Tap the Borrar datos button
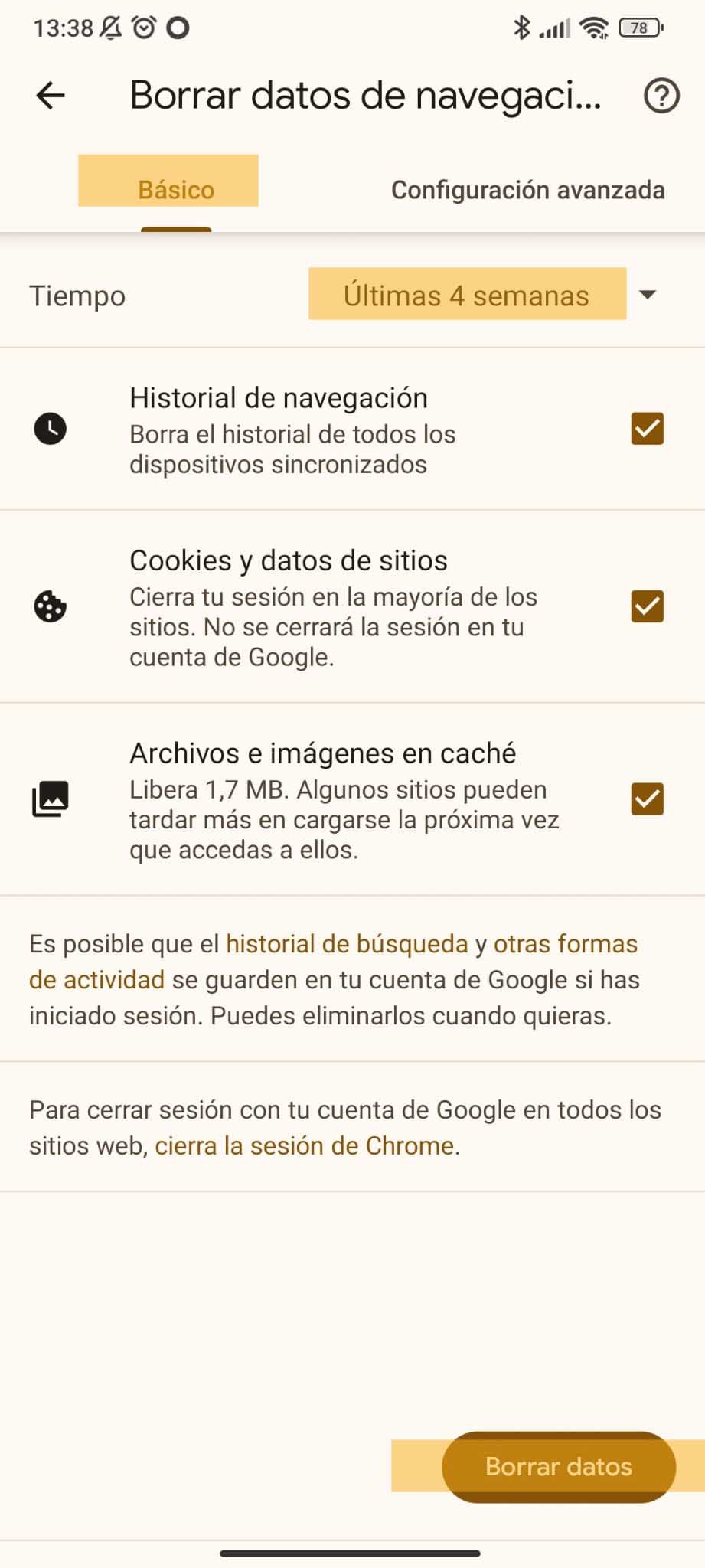Image resolution: width=705 pixels, height=1568 pixels. click(558, 1466)
